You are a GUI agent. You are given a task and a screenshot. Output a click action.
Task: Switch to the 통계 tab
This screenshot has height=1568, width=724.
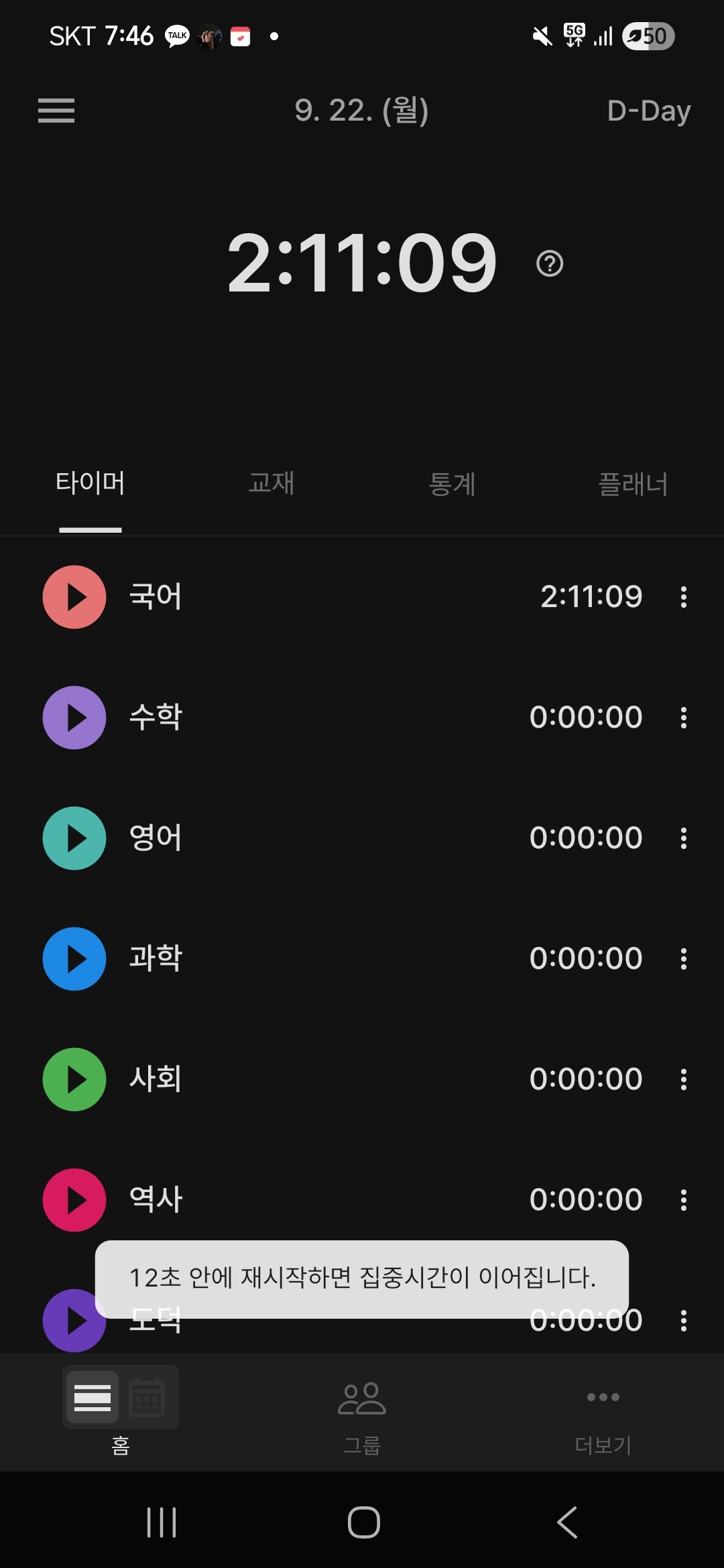point(452,483)
